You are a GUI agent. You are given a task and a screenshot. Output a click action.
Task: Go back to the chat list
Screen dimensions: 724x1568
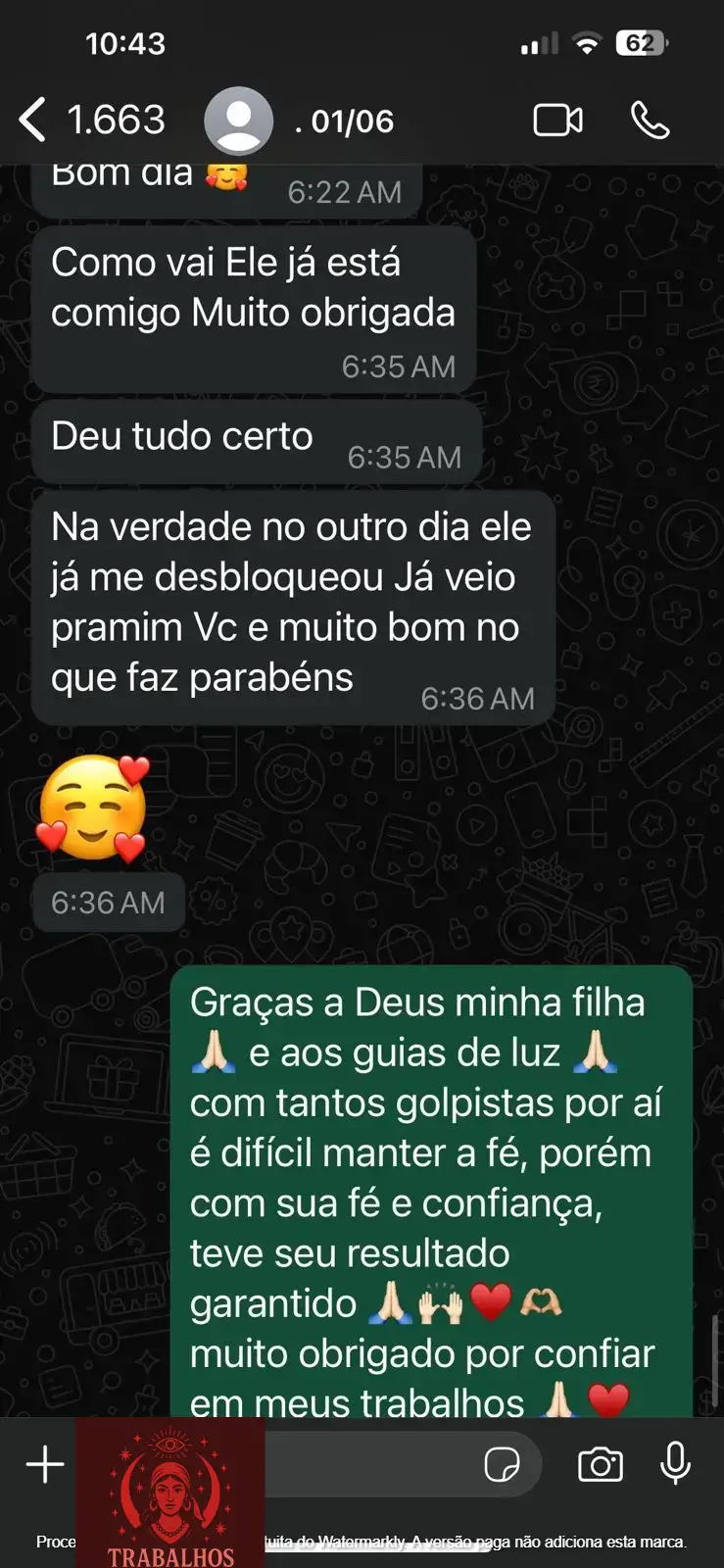tap(33, 121)
